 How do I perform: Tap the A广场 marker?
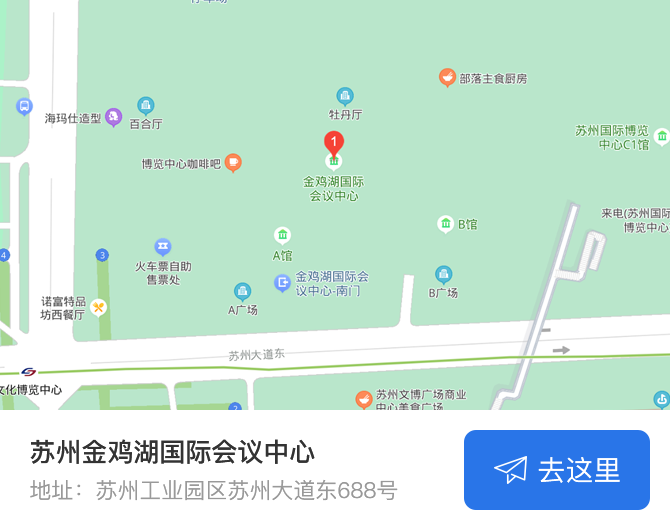[242, 292]
